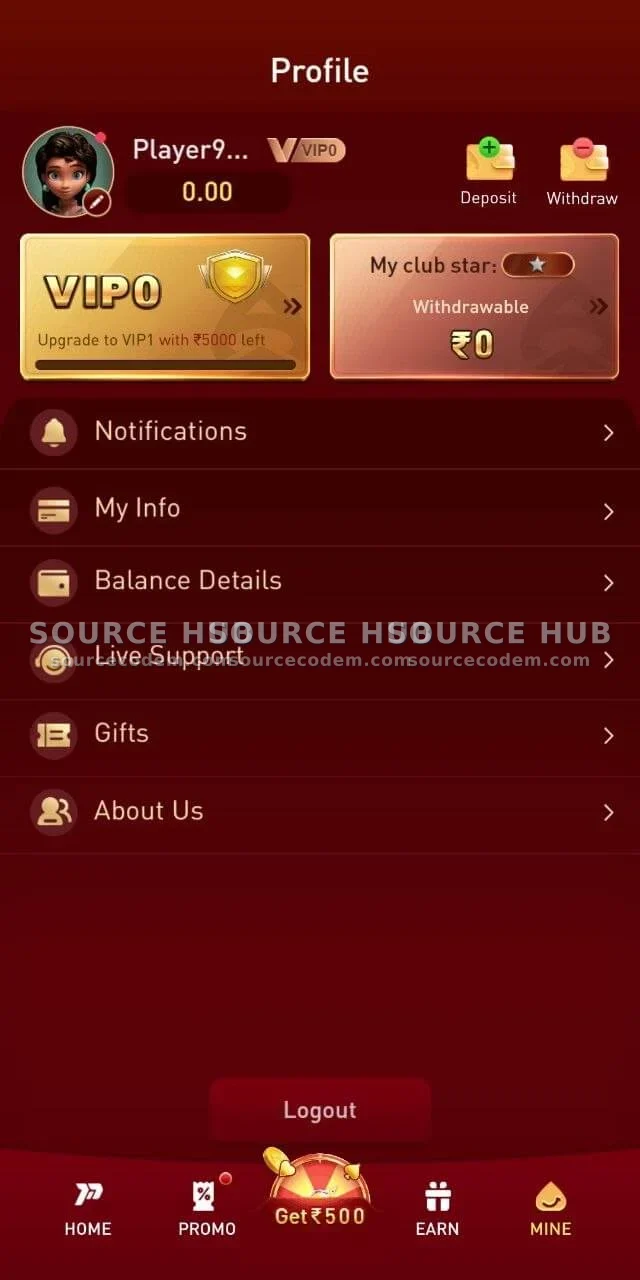640x1280 pixels.
Task: Switch to the Promo tab
Action: click(207, 1208)
